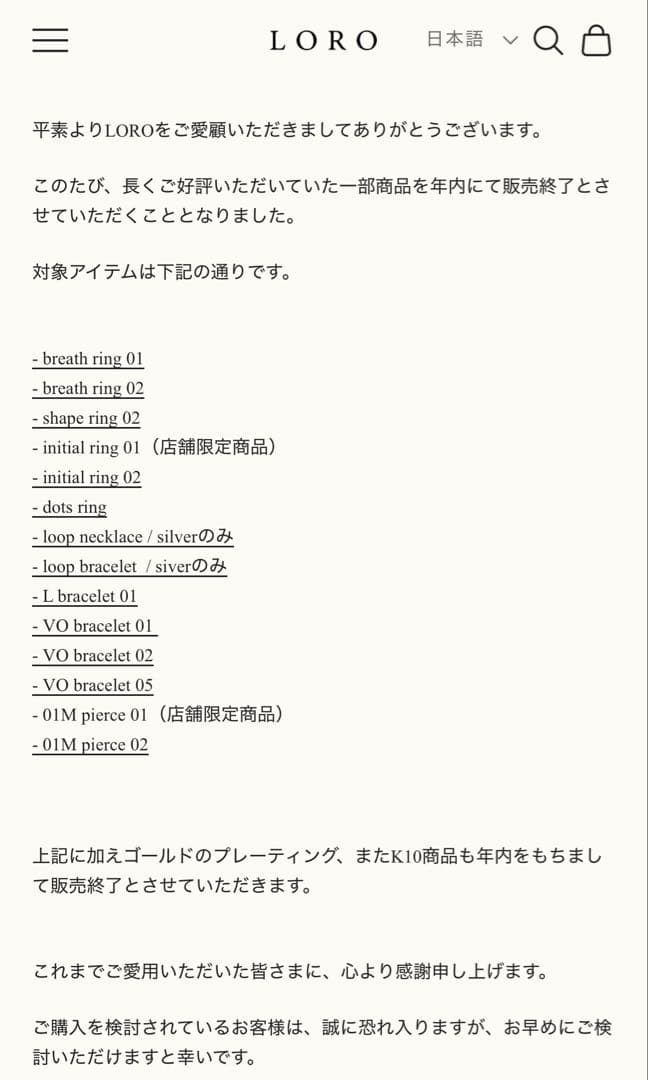
Task: Tap the dots ring link
Action: [x=70, y=507]
